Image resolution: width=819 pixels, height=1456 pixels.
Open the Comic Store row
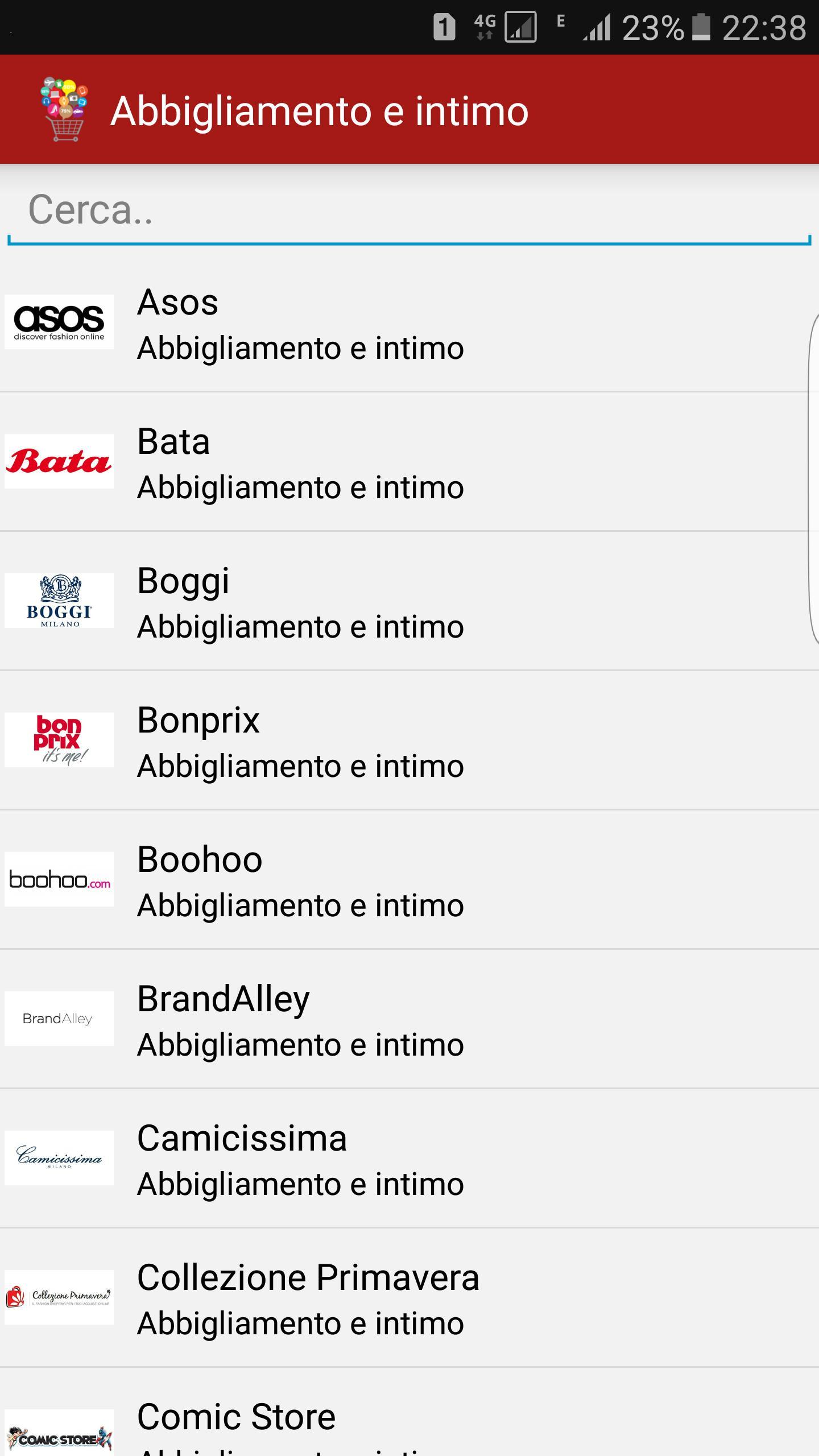click(409, 1422)
